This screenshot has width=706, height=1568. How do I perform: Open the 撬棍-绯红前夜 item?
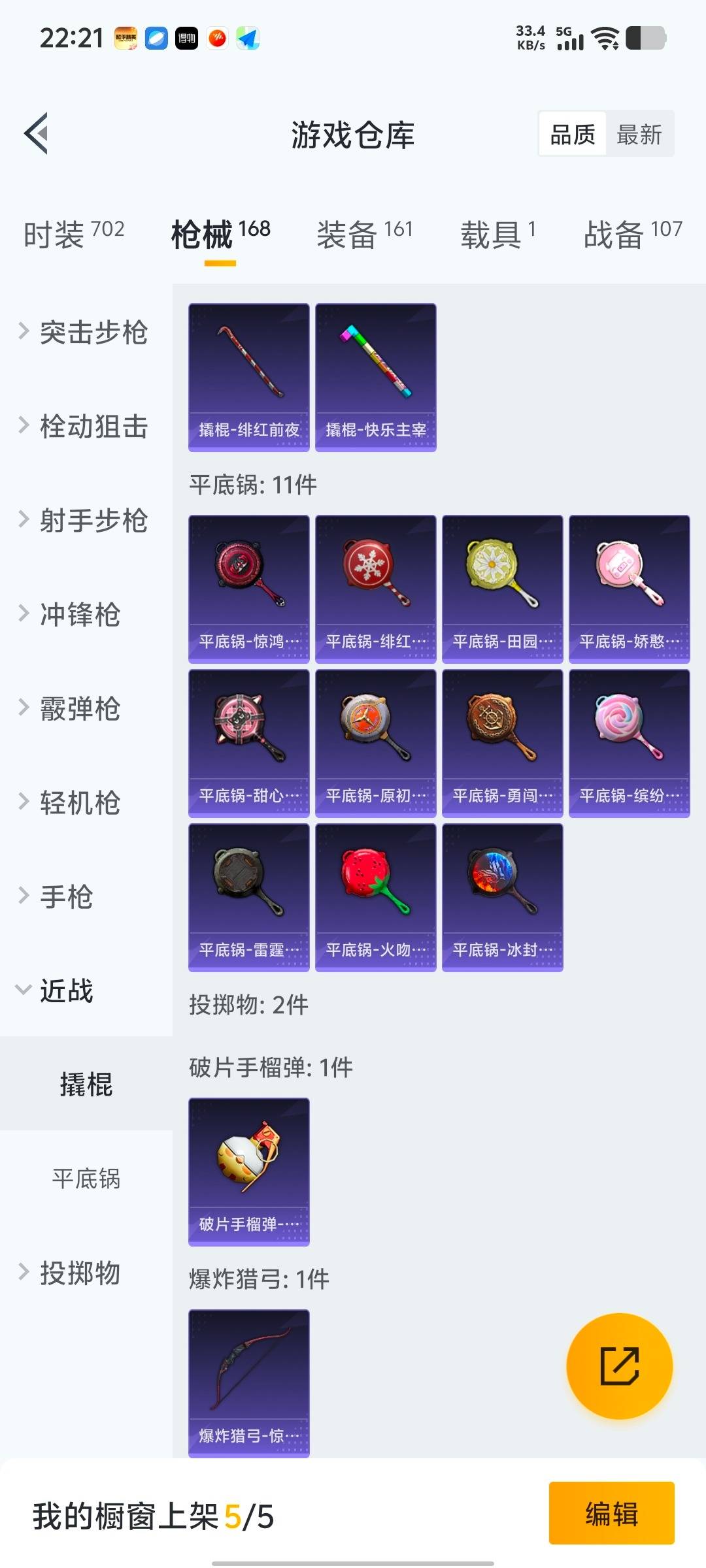248,377
